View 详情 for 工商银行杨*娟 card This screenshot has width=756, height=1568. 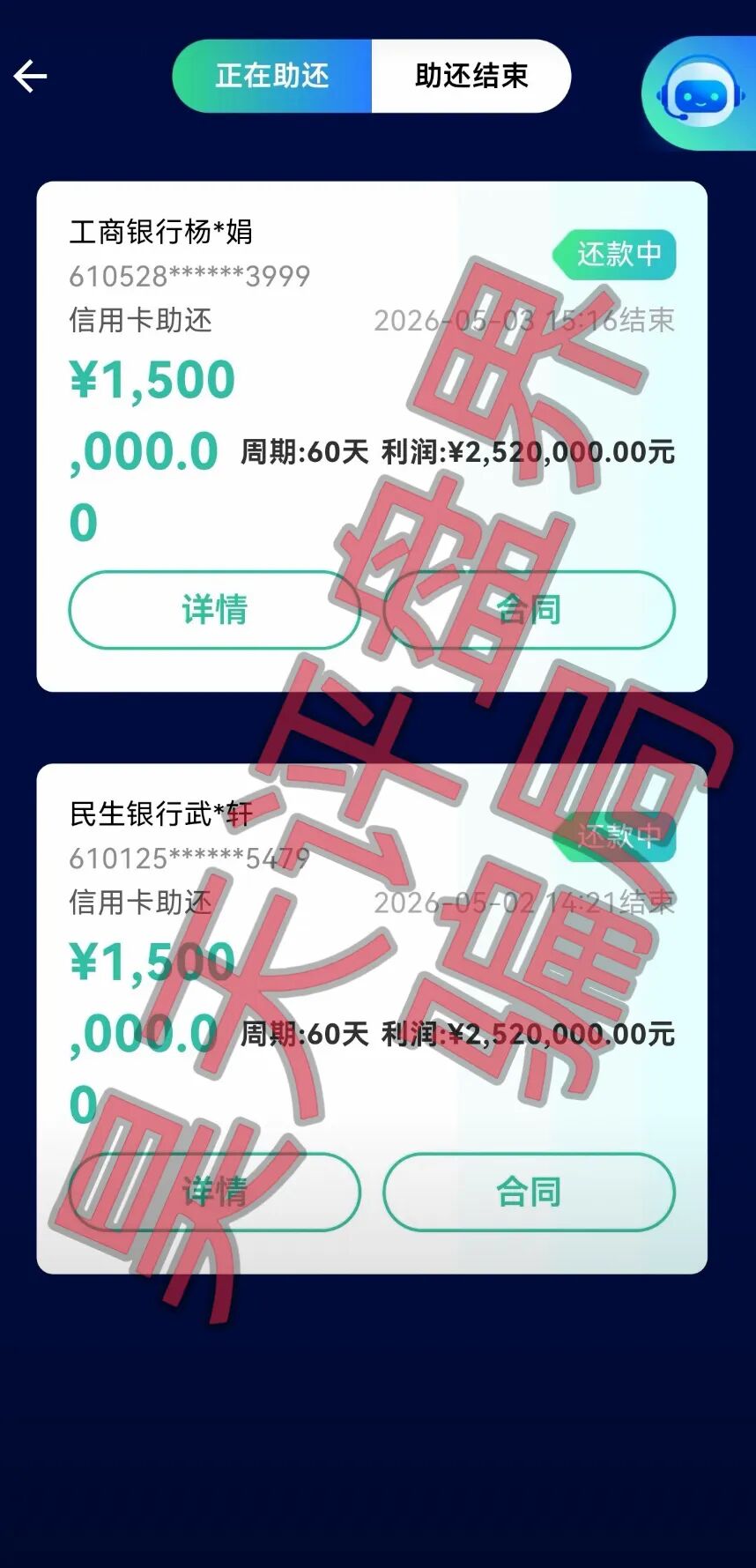tap(214, 610)
